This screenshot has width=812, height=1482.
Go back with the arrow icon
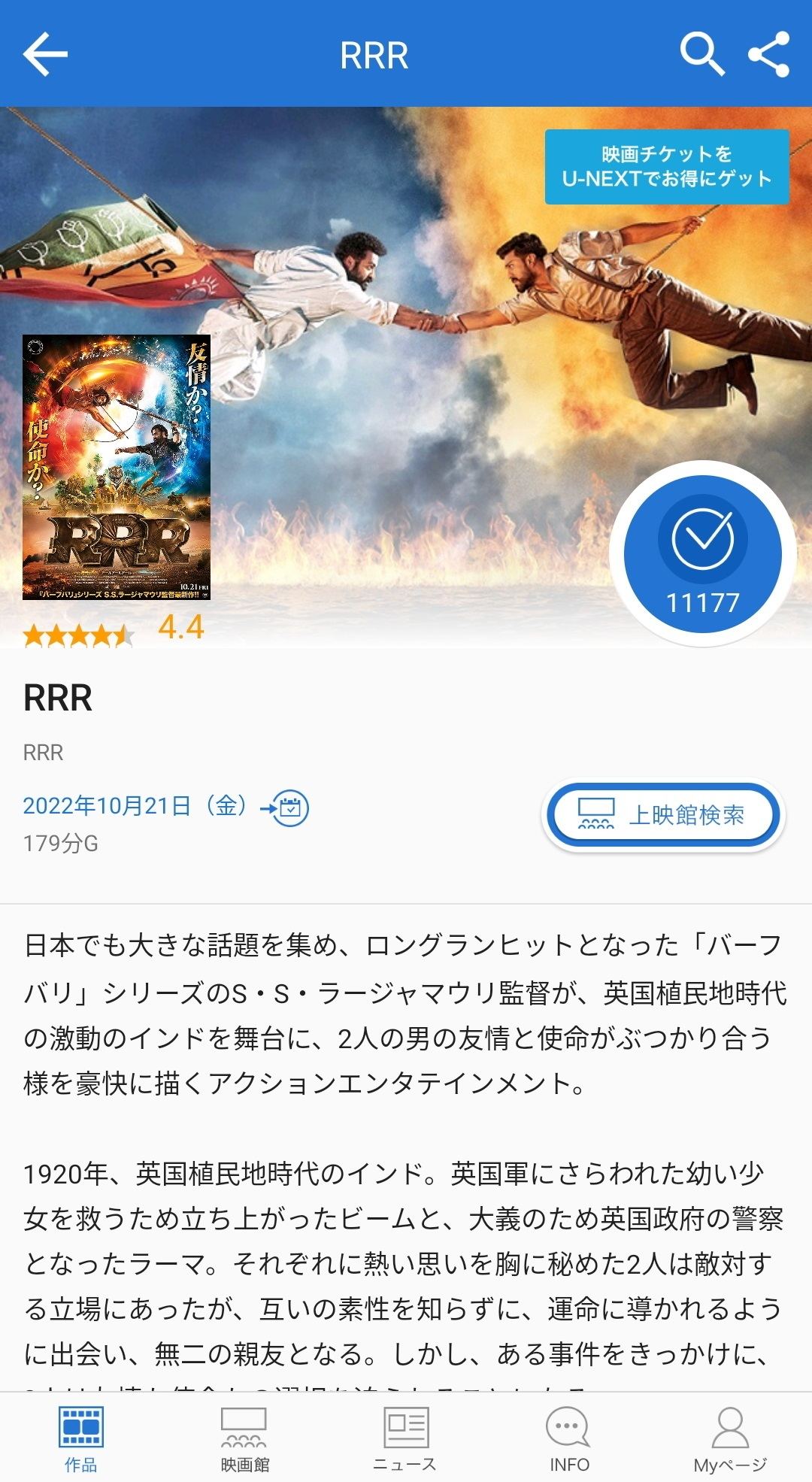pyautogui.click(x=45, y=54)
